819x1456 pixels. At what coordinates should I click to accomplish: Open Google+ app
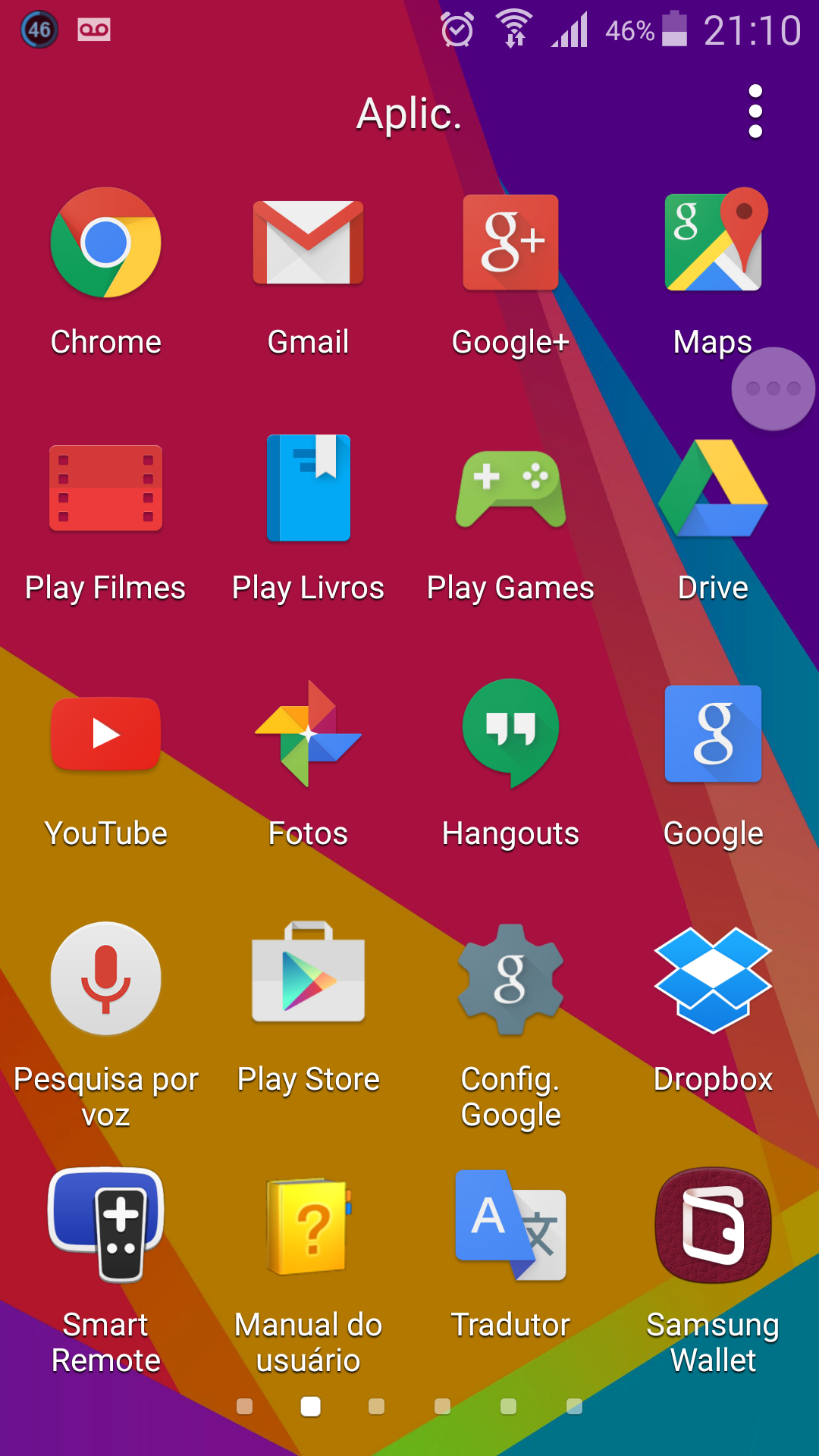click(x=510, y=243)
